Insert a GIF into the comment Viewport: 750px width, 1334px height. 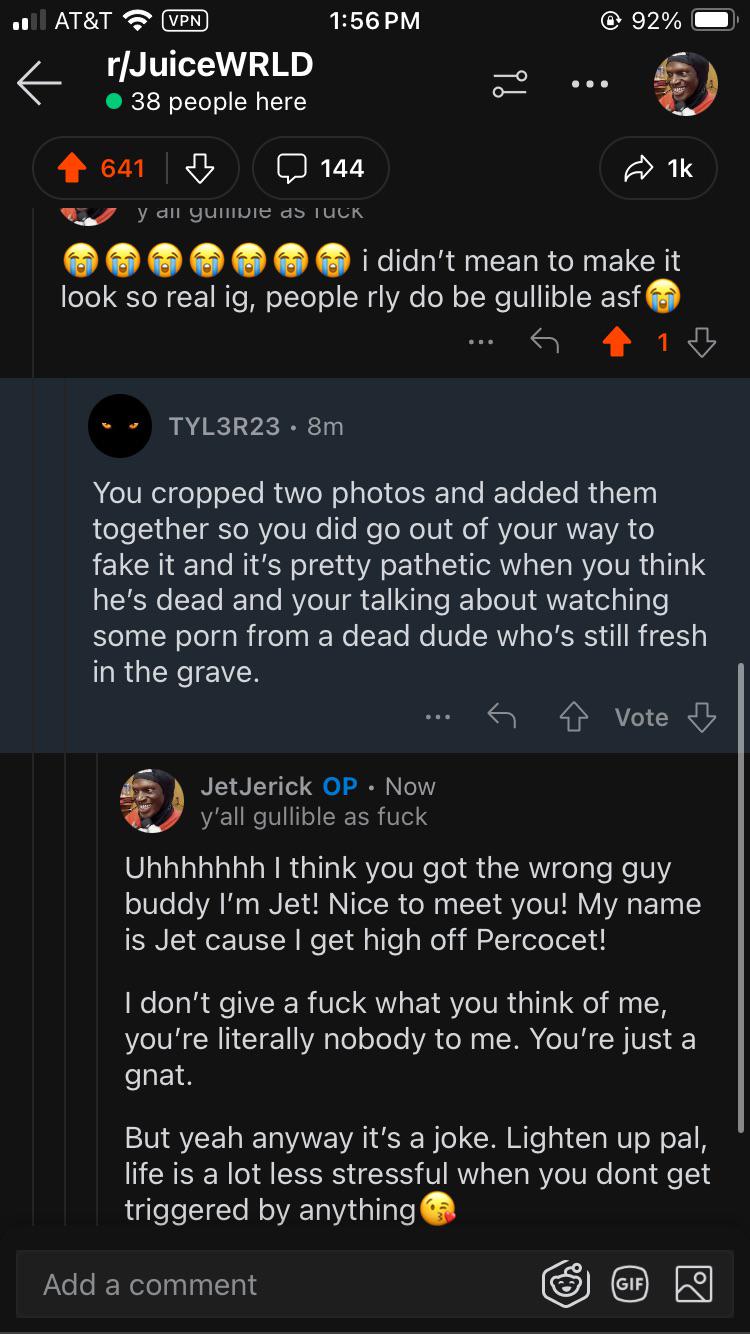(630, 1284)
